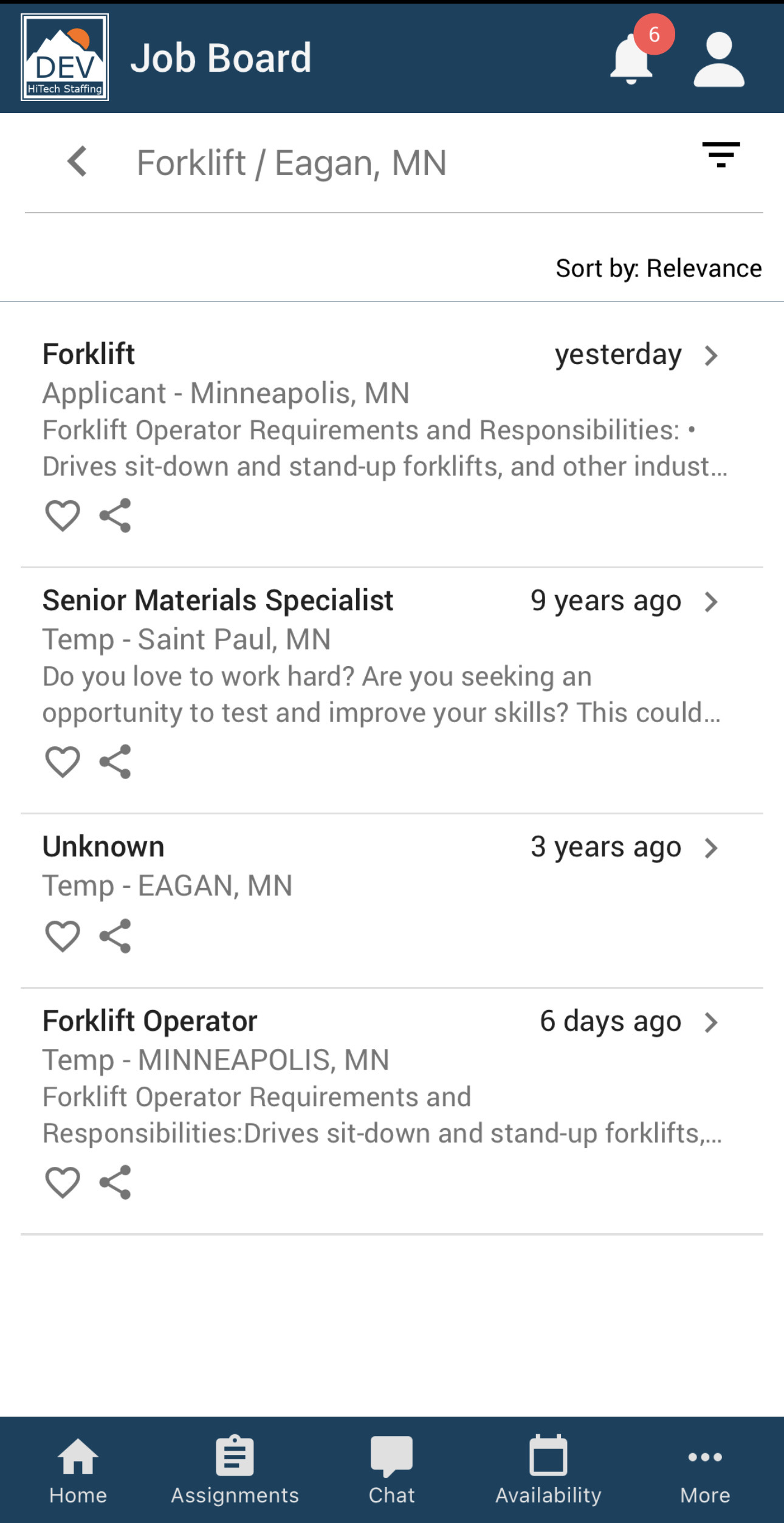Favorite the Forklift Applicant job
Viewport: 784px width, 1523px height.
coord(63,515)
